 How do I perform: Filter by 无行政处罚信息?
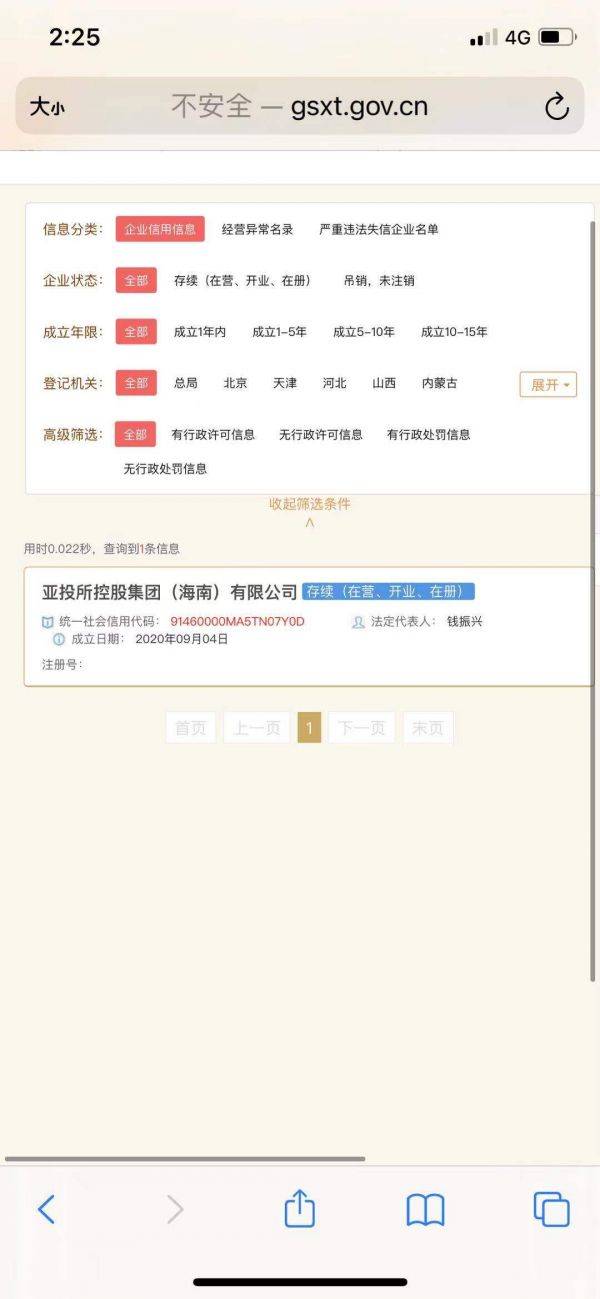165,468
